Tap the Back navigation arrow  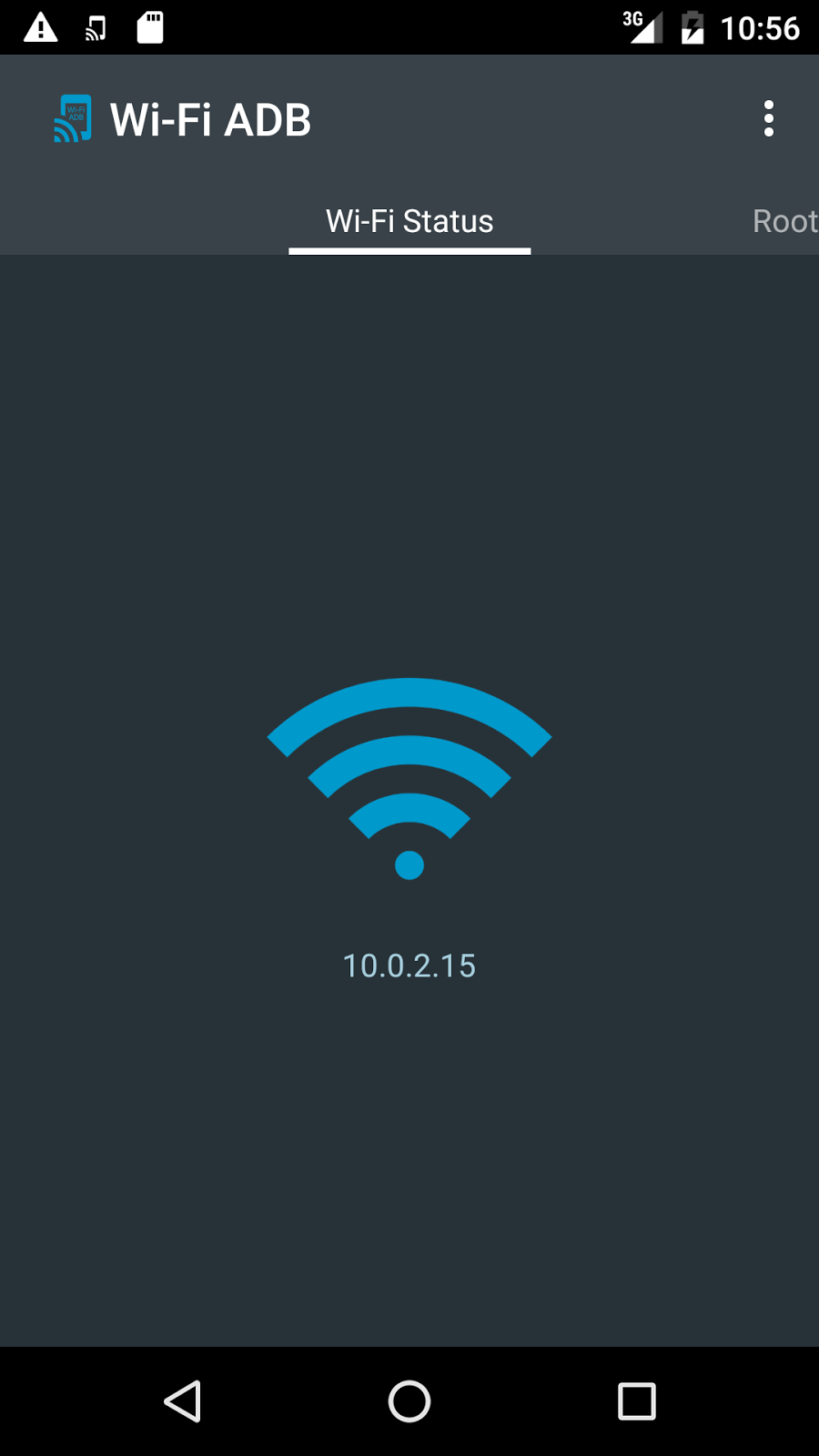pos(183,1401)
